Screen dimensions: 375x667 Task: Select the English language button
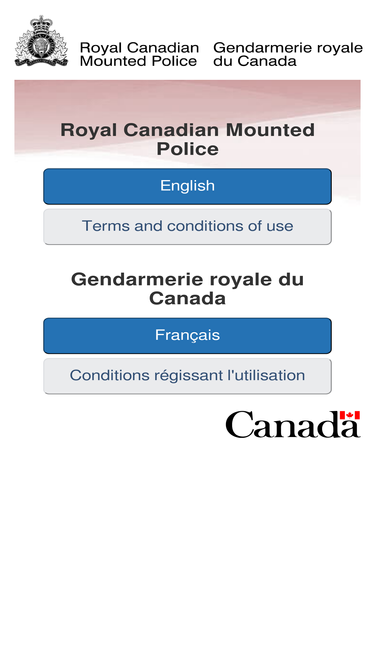187,186
